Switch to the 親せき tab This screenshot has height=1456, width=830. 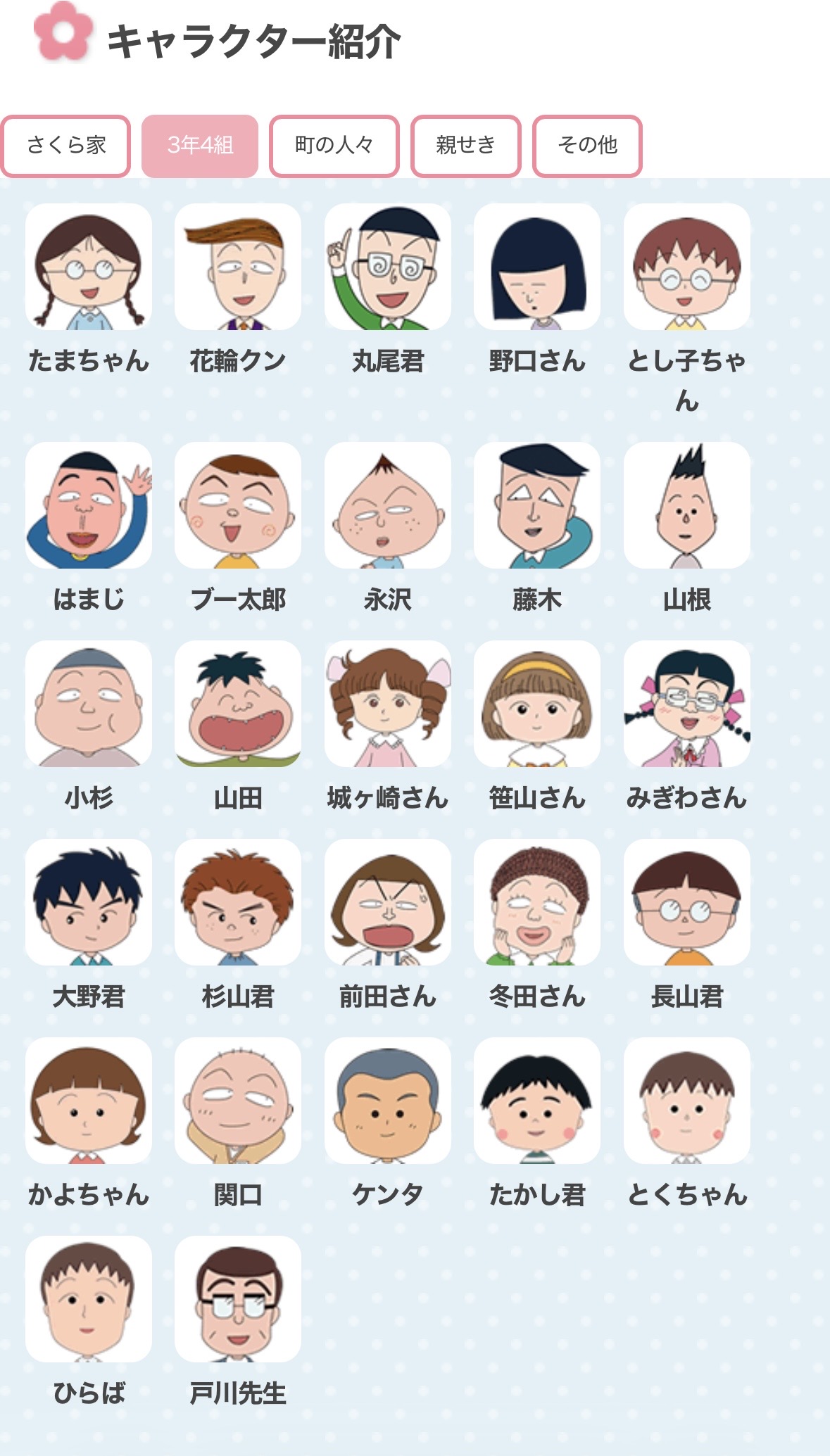(466, 146)
